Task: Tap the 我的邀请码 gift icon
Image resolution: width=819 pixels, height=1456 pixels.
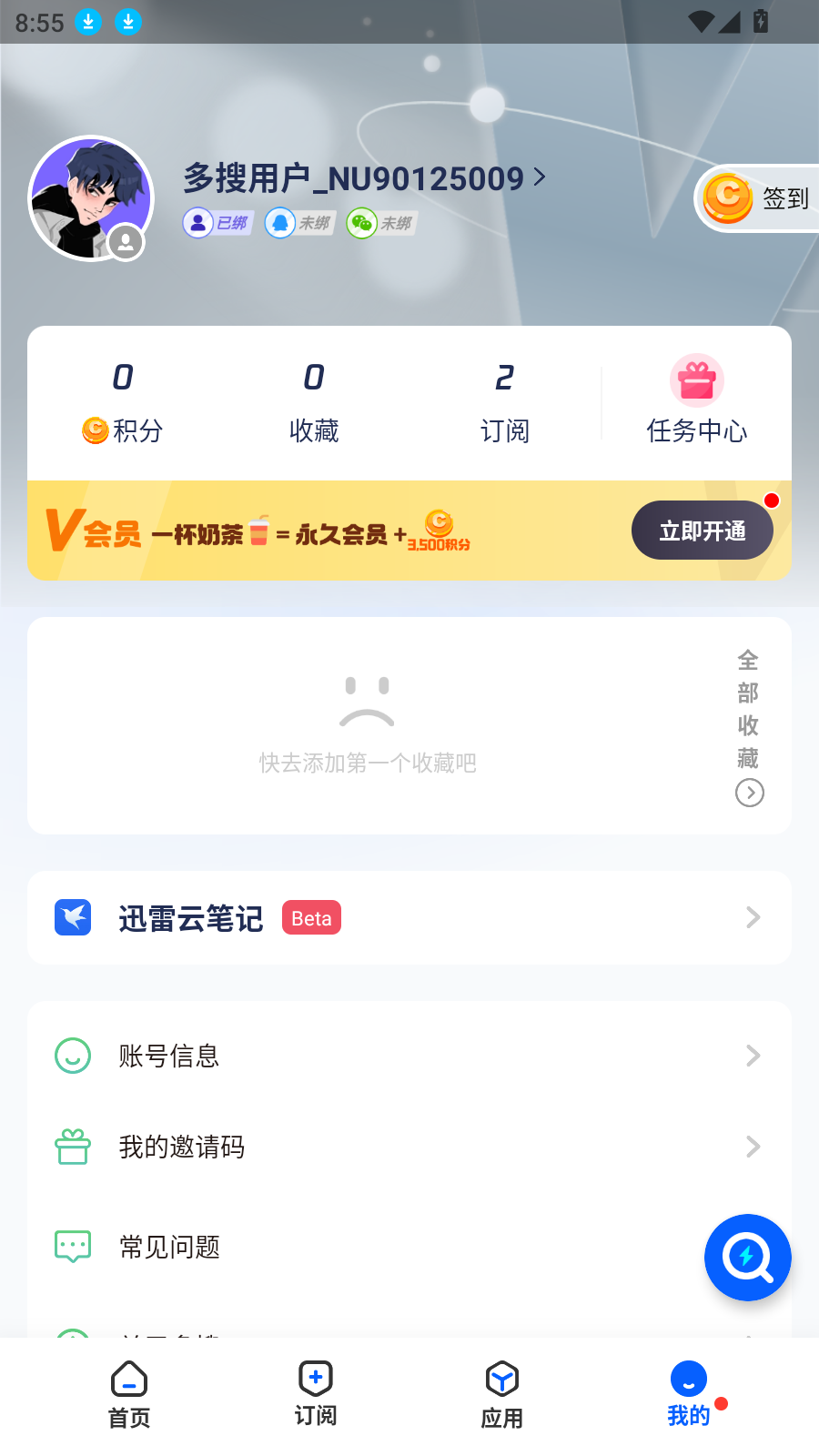Action: 73,1148
